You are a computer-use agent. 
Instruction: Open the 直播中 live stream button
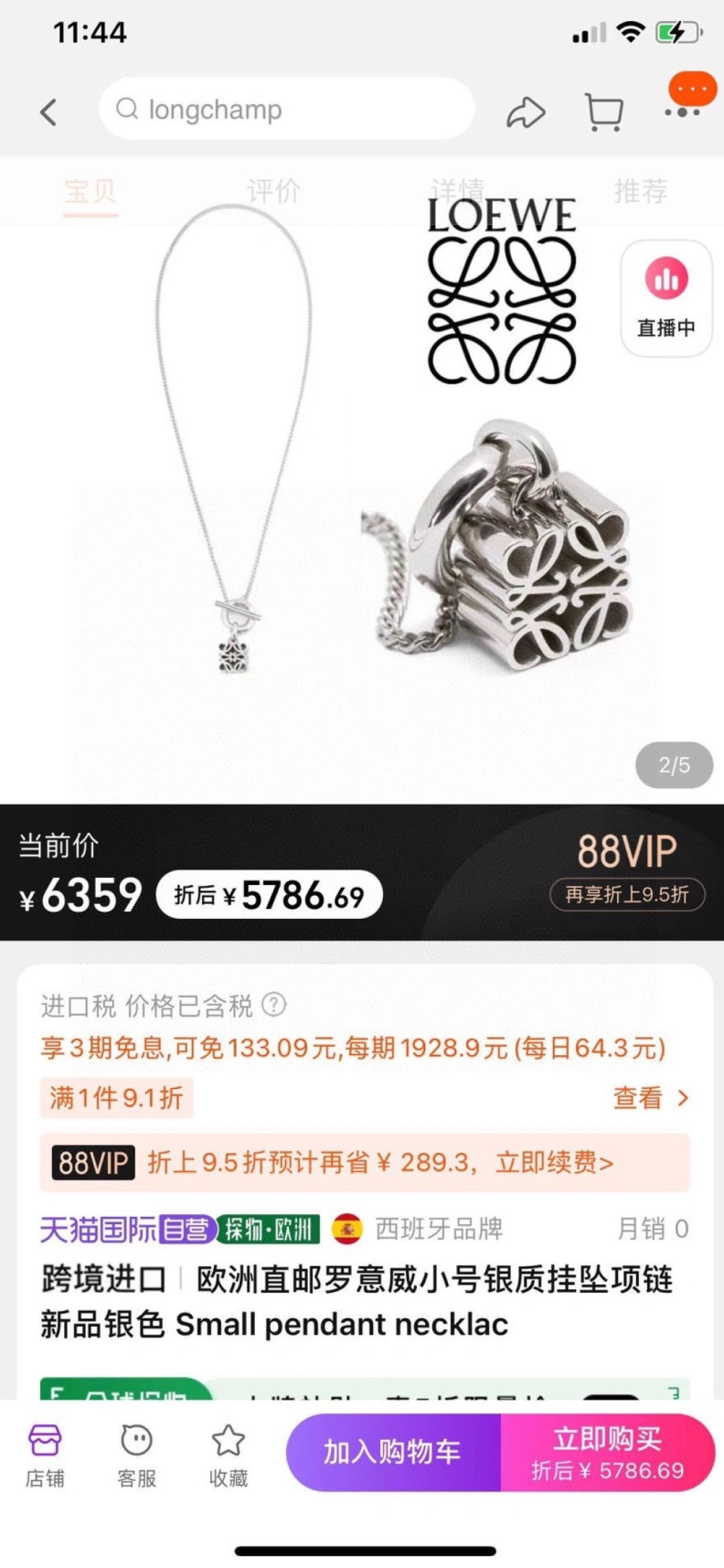point(666,298)
